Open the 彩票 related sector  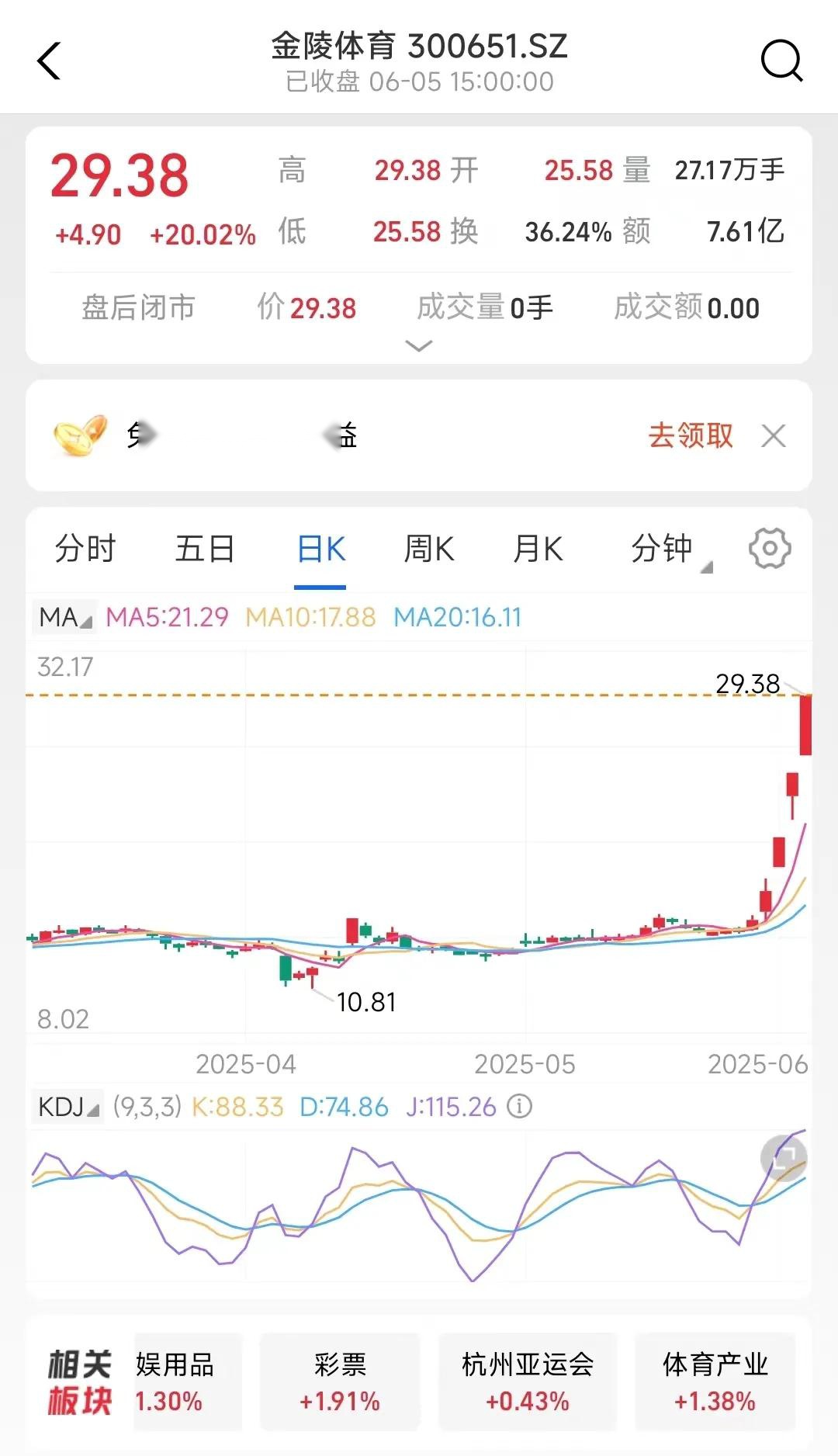pos(340,1382)
